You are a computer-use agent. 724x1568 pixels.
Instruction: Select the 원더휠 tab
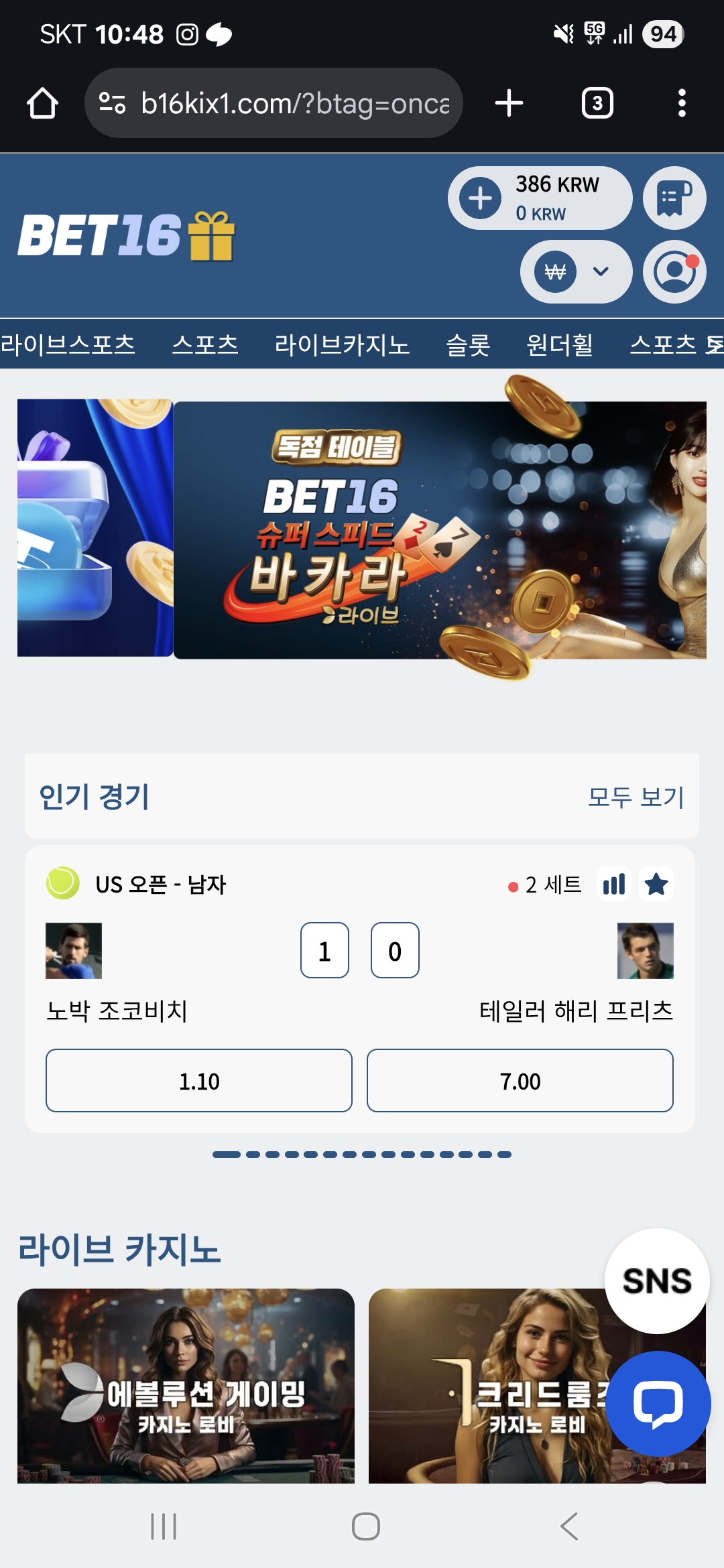click(559, 344)
